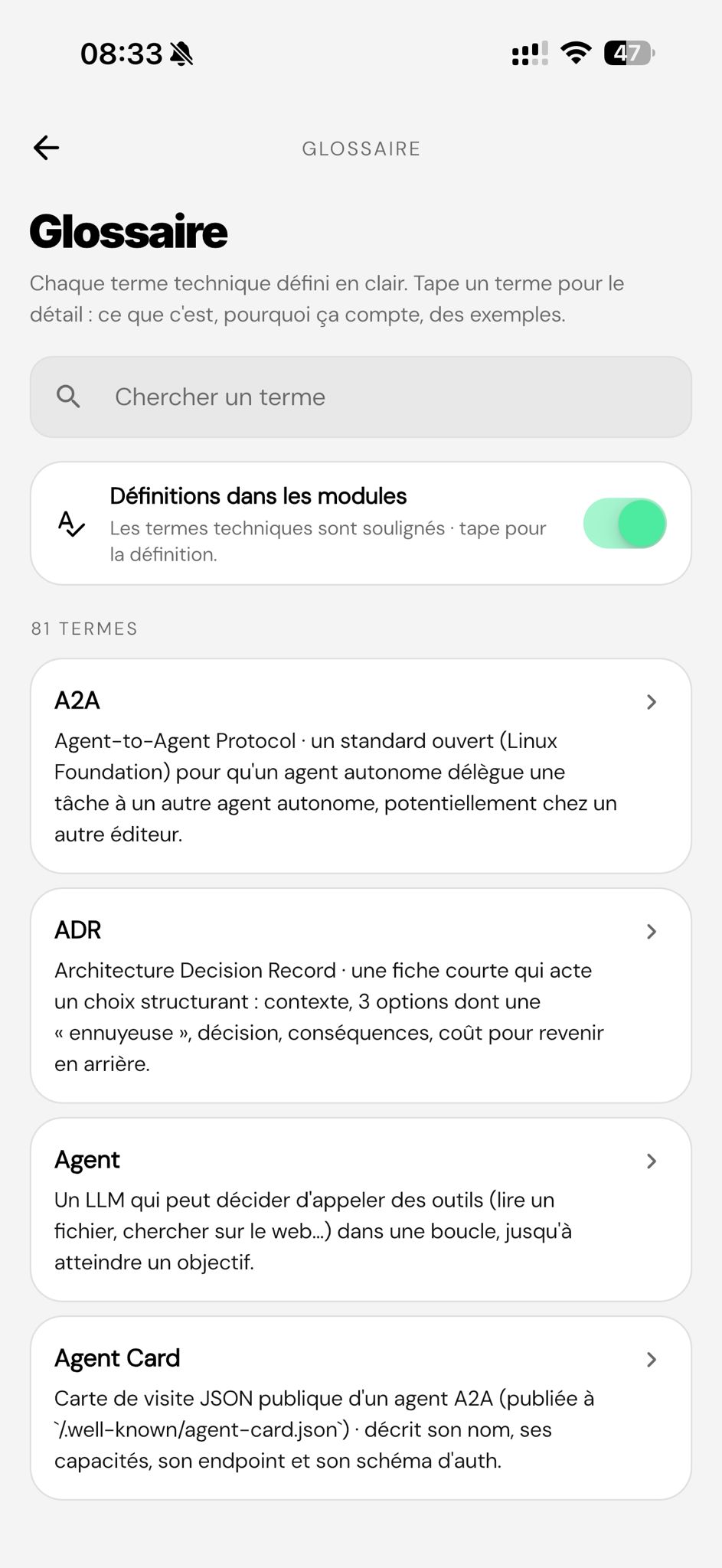This screenshot has height=1568, width=722.
Task: Tap the Chercher un terme search field
Action: click(x=361, y=397)
